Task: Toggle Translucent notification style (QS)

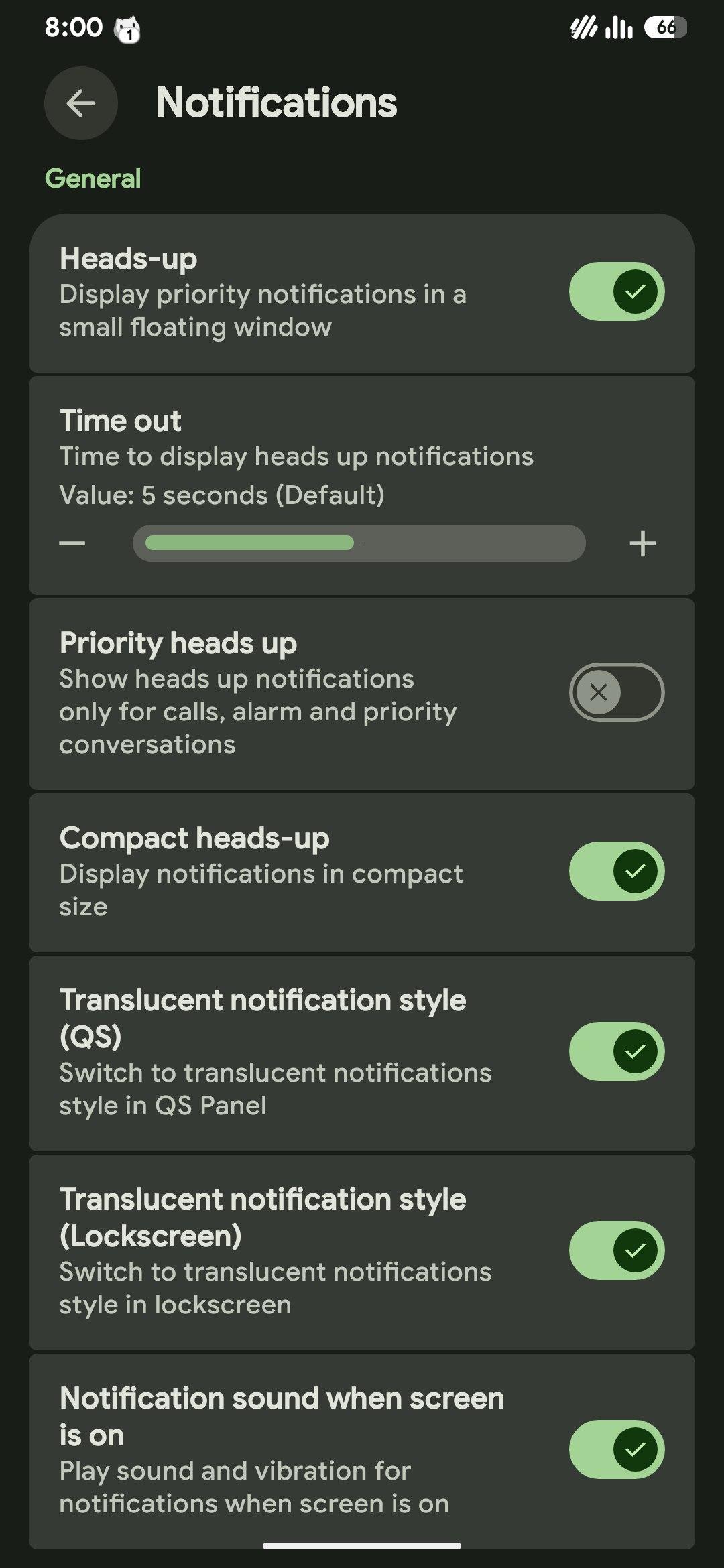Action: tap(616, 1051)
